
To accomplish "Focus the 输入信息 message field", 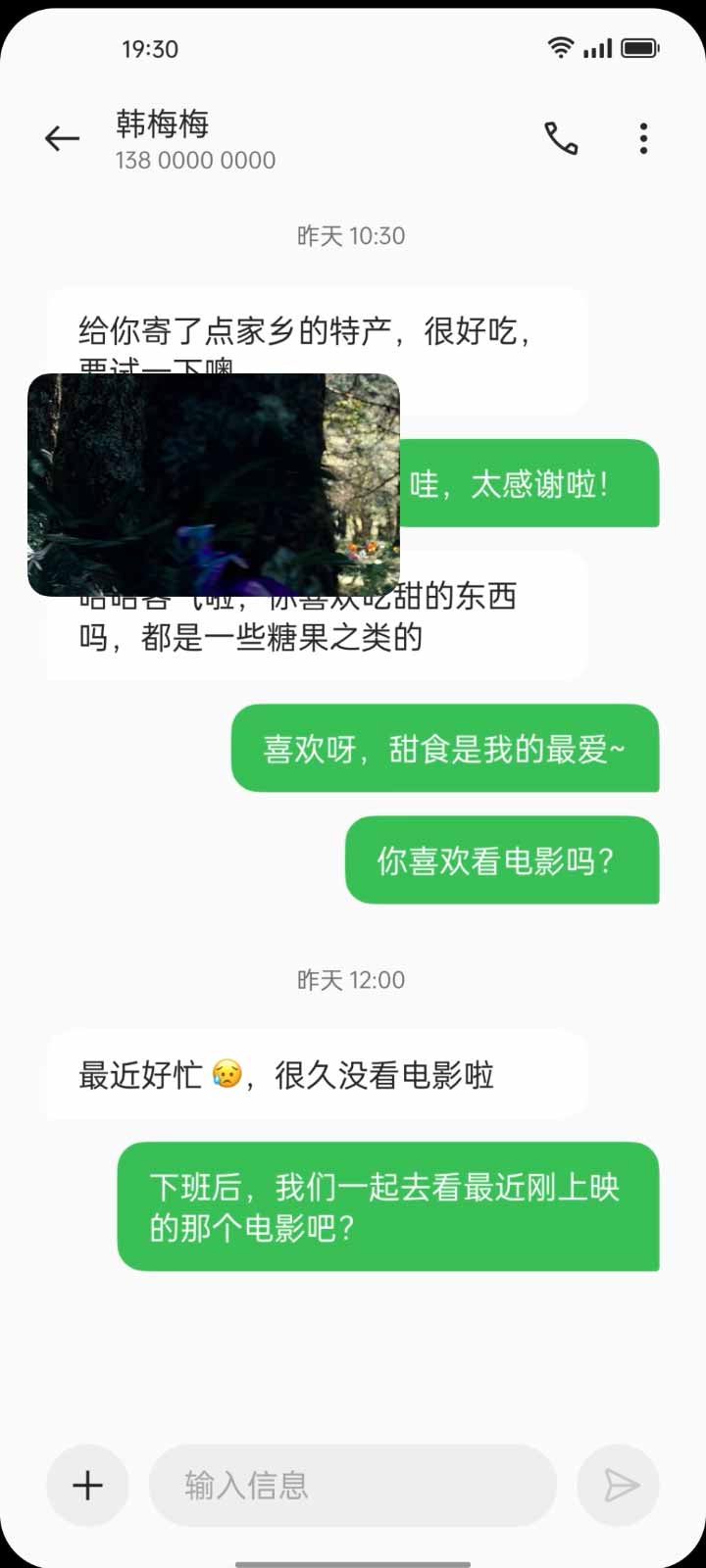I will pyautogui.click(x=353, y=1486).
